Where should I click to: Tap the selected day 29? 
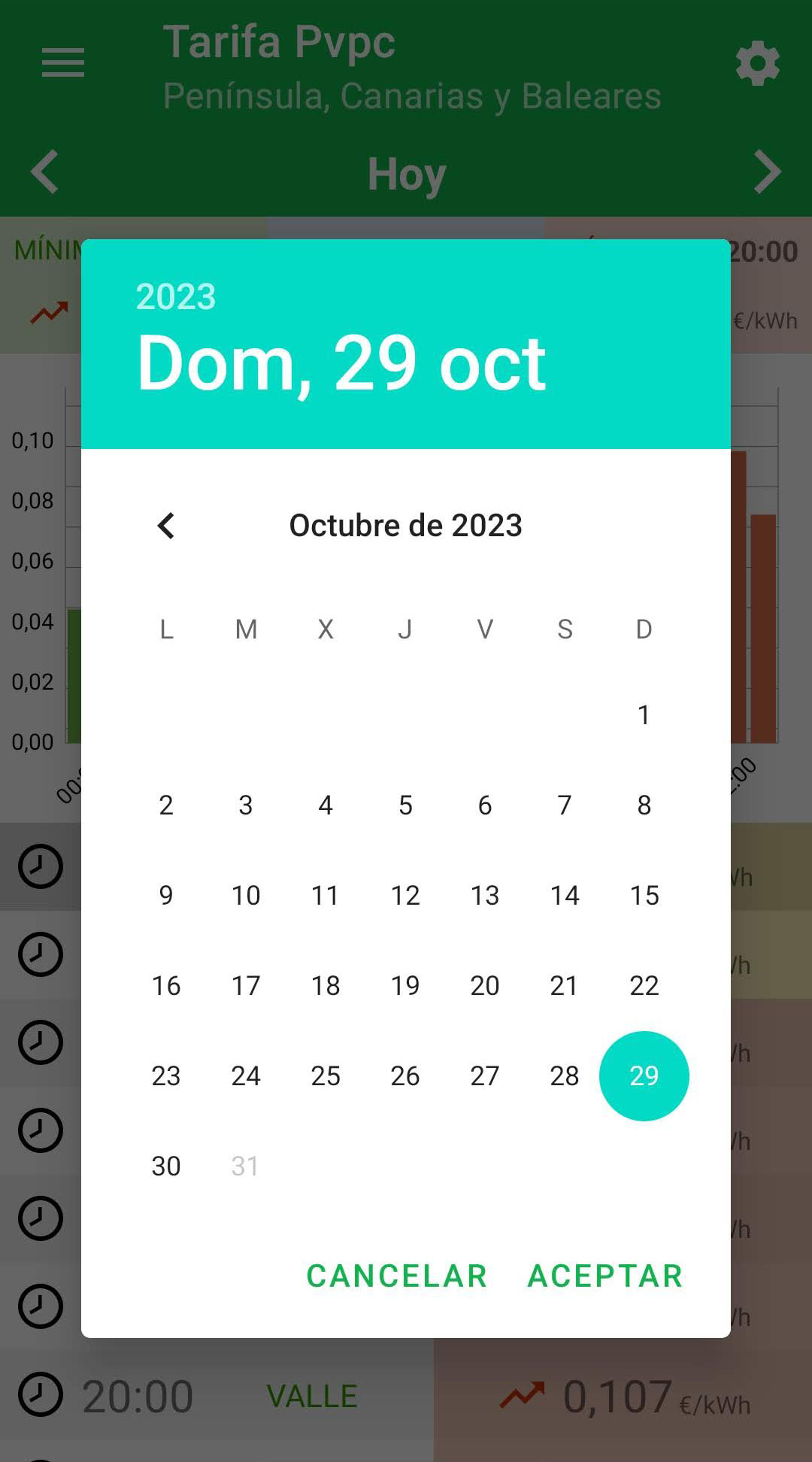(644, 1075)
